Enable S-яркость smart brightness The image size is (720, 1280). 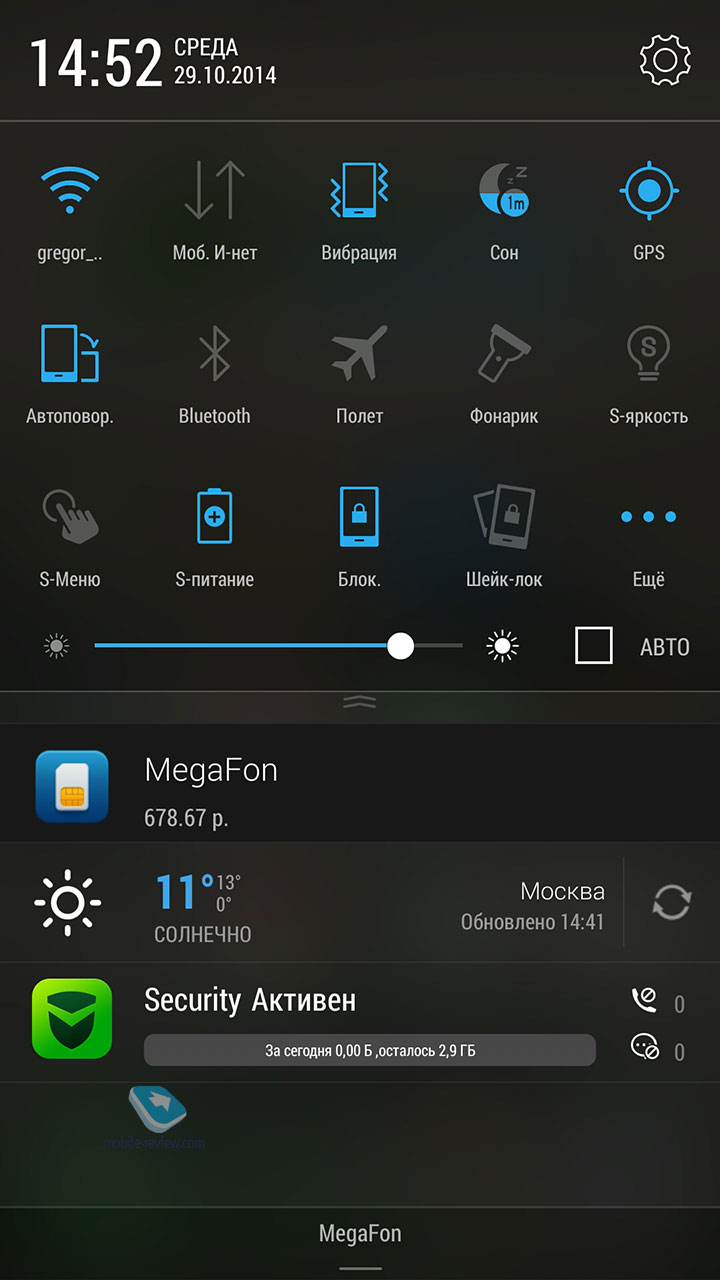click(x=649, y=375)
